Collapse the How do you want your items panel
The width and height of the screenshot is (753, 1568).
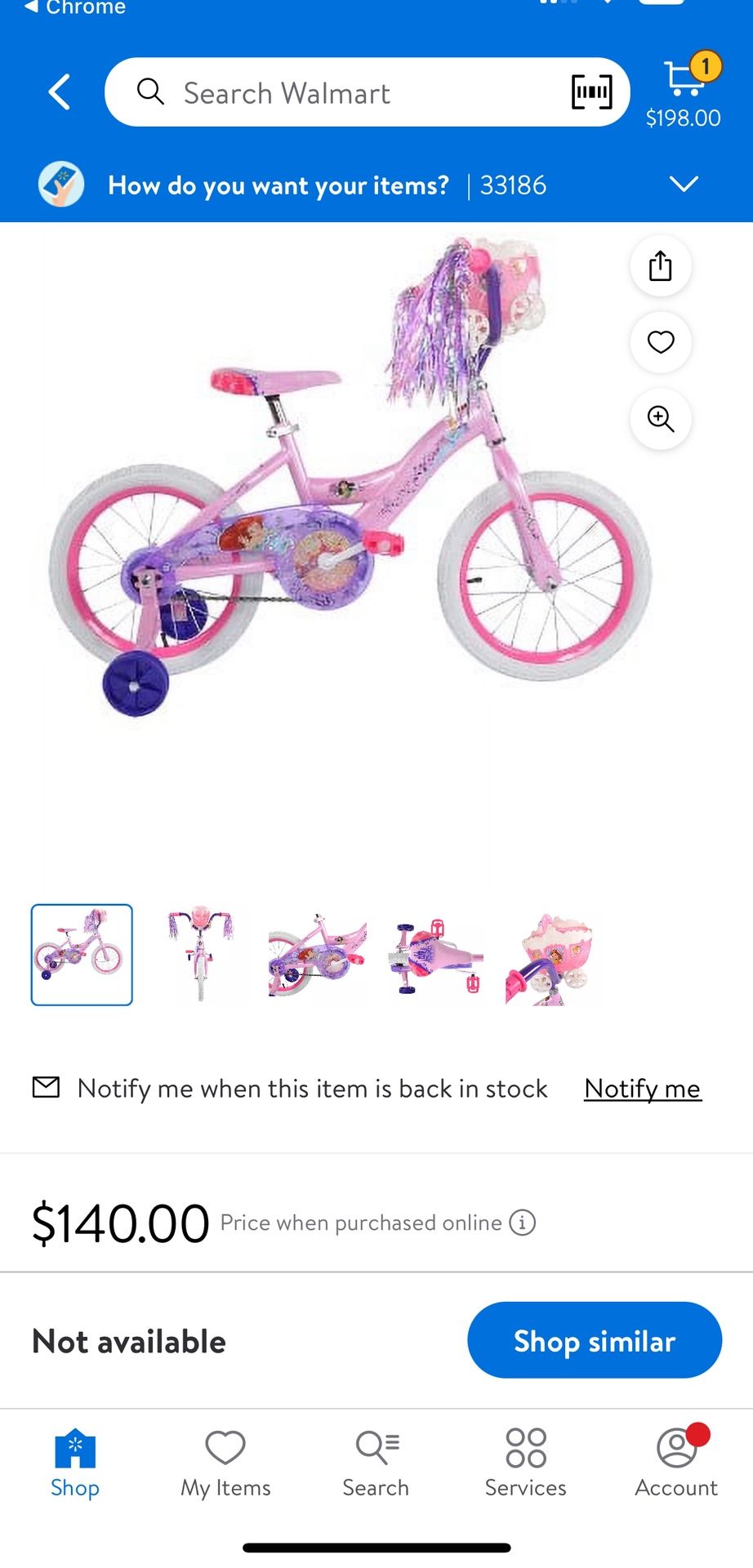point(684,184)
